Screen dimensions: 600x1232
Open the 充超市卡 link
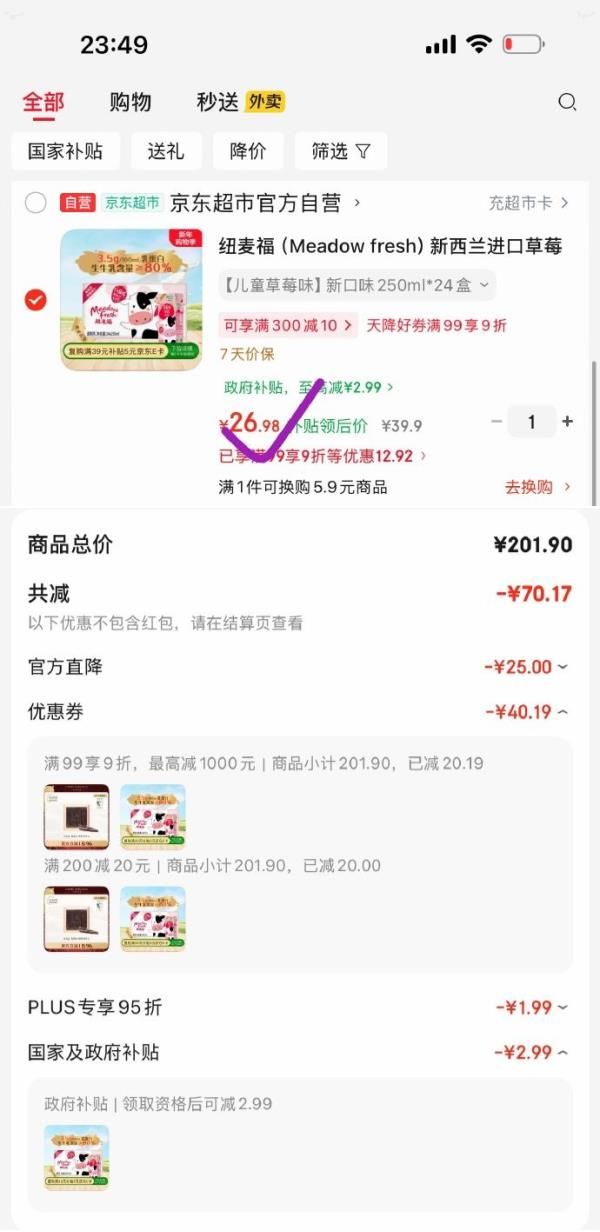click(x=528, y=203)
